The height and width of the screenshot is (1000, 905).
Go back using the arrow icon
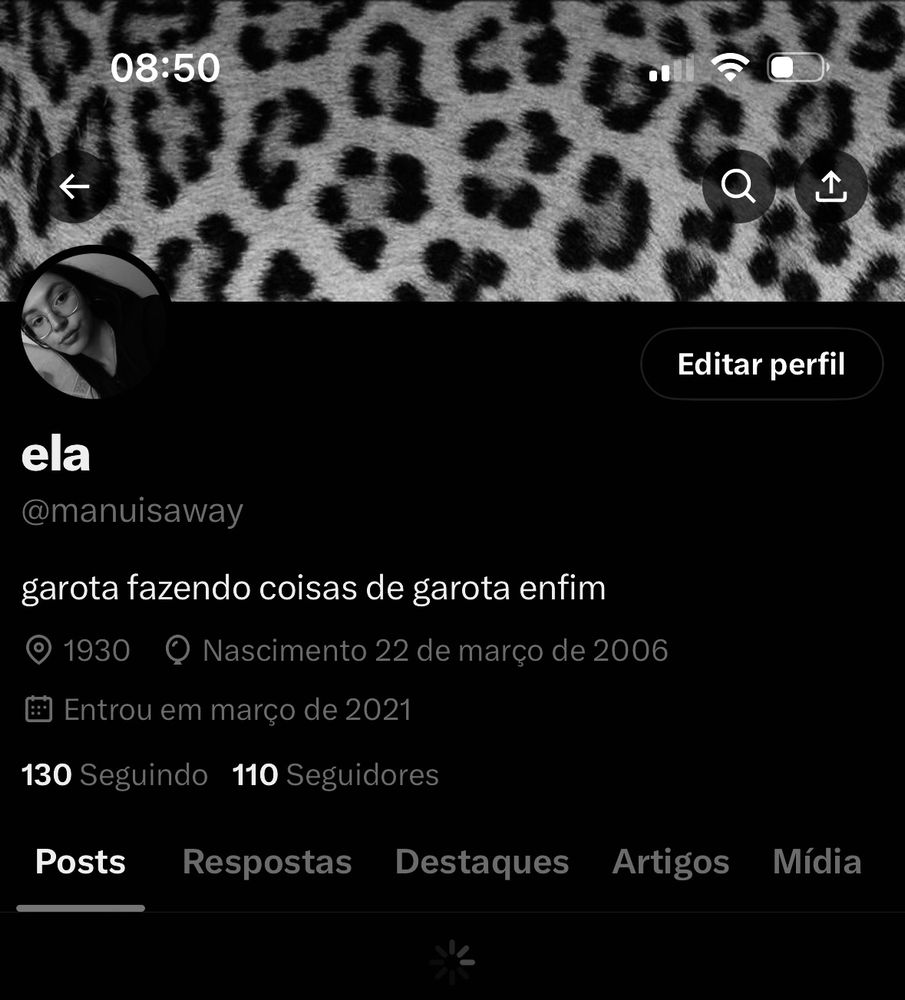point(74,187)
